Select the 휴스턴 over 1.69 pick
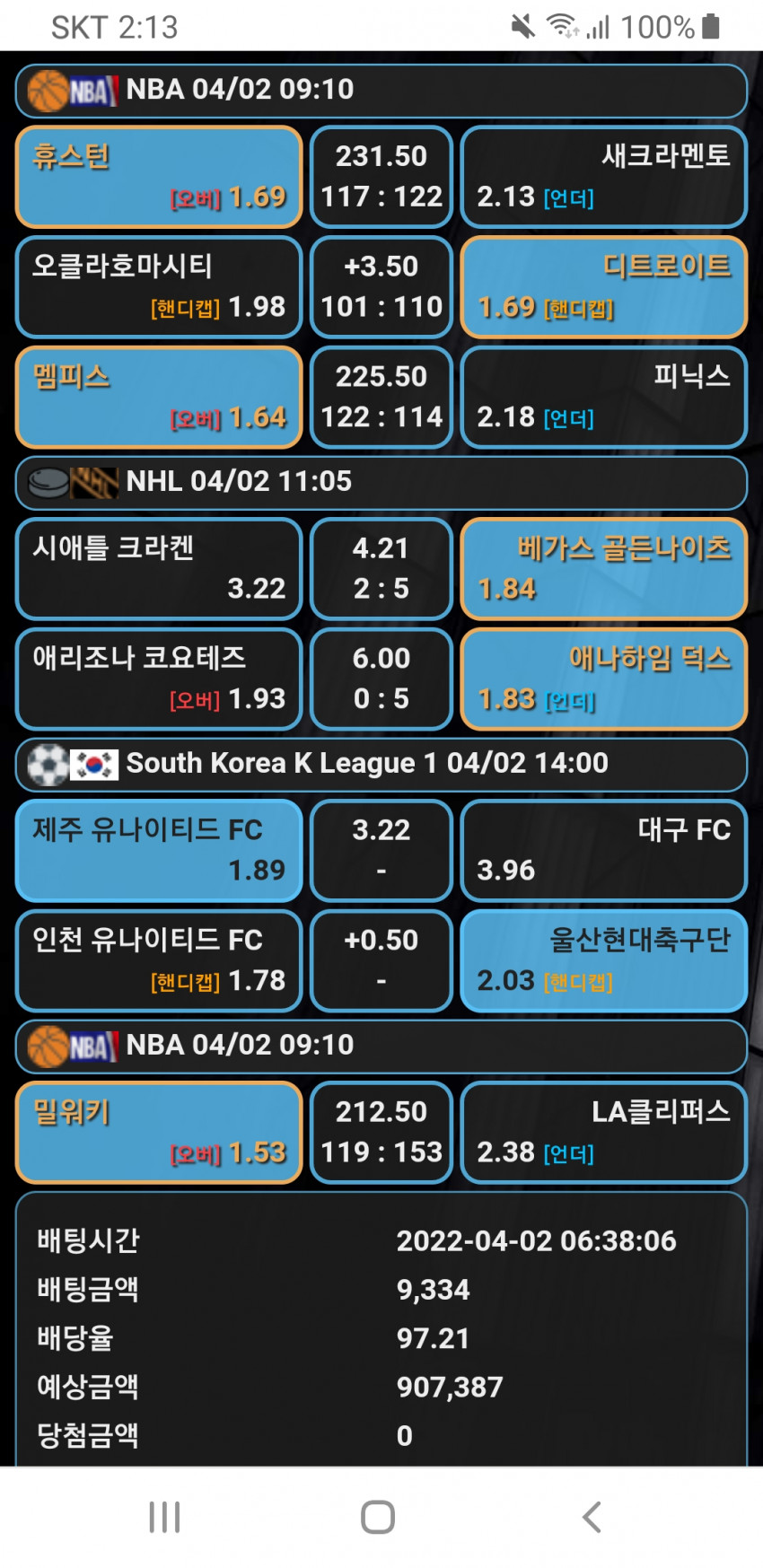This screenshot has width=763, height=1568. 159,177
